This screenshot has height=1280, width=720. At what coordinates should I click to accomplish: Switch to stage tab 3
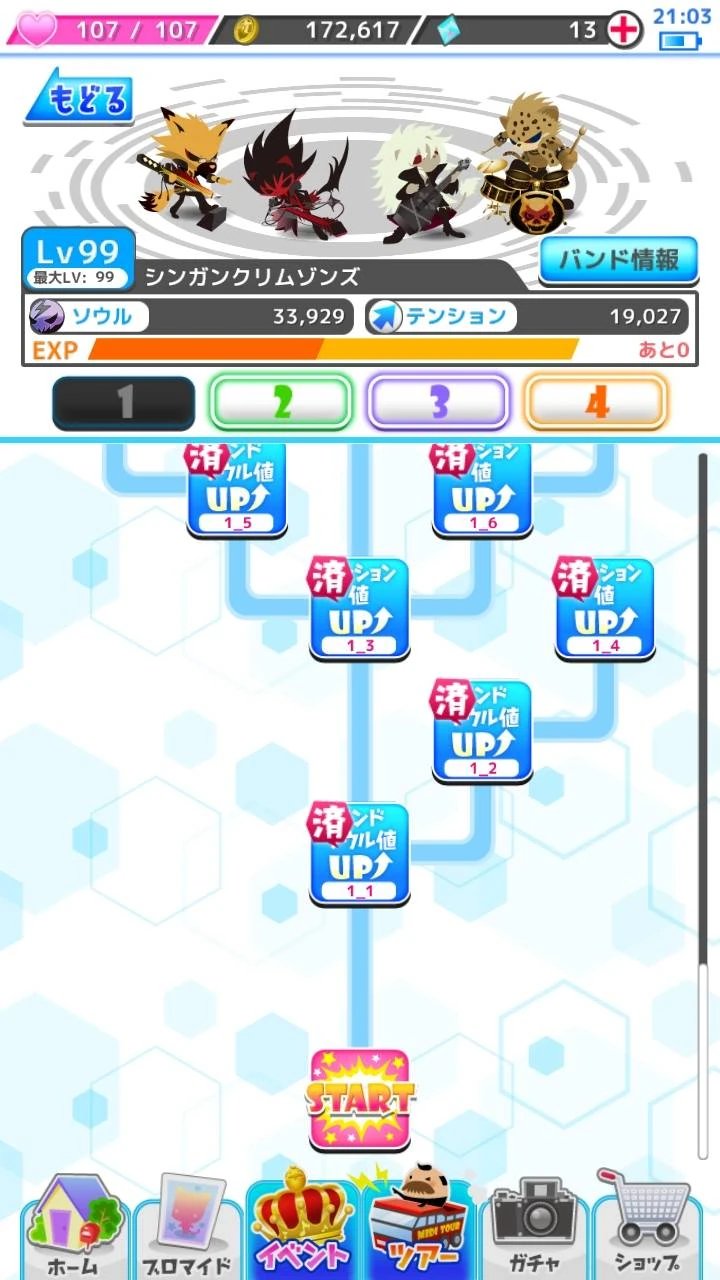(x=438, y=403)
